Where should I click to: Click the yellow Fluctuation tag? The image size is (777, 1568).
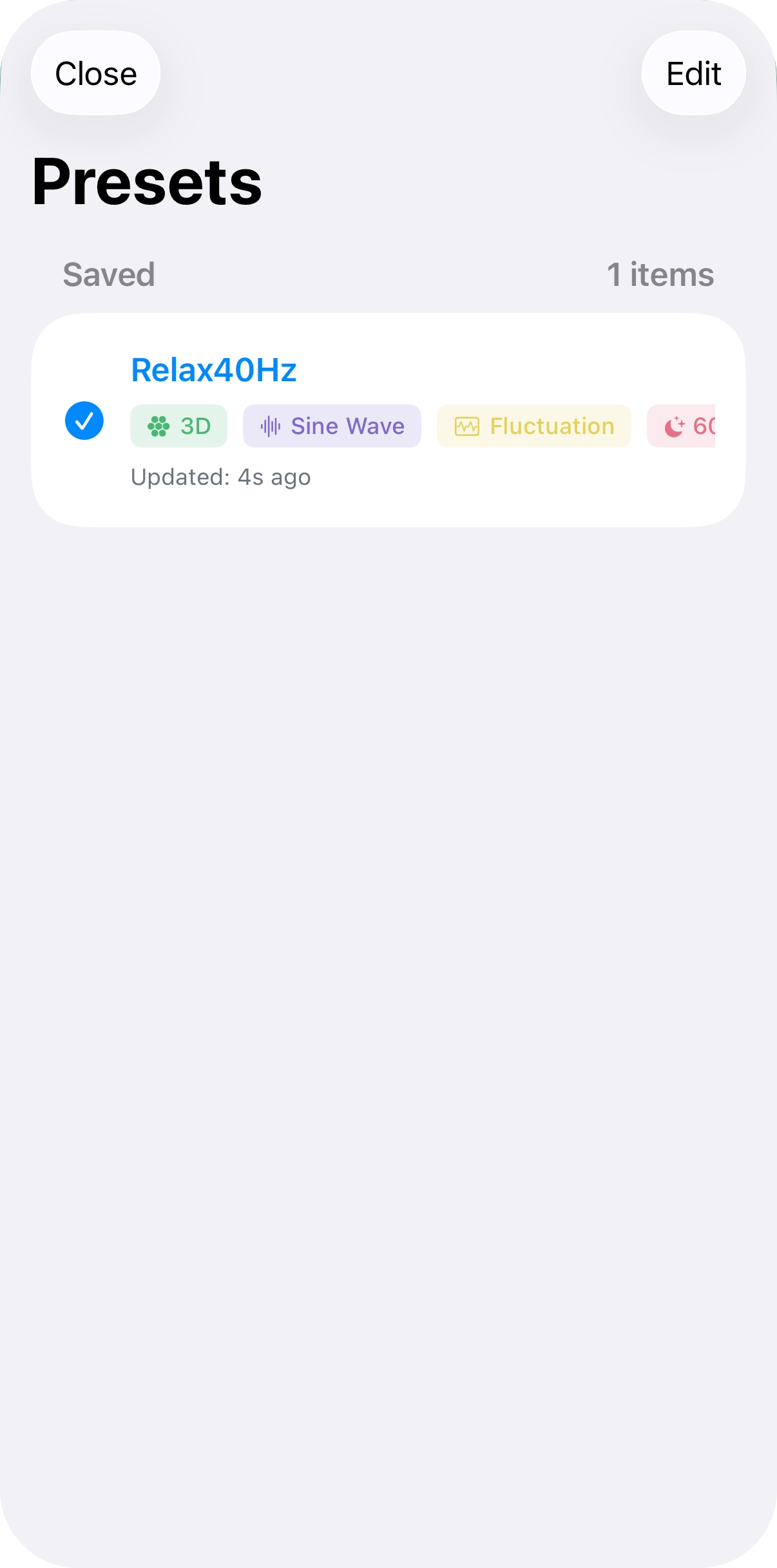coord(533,425)
